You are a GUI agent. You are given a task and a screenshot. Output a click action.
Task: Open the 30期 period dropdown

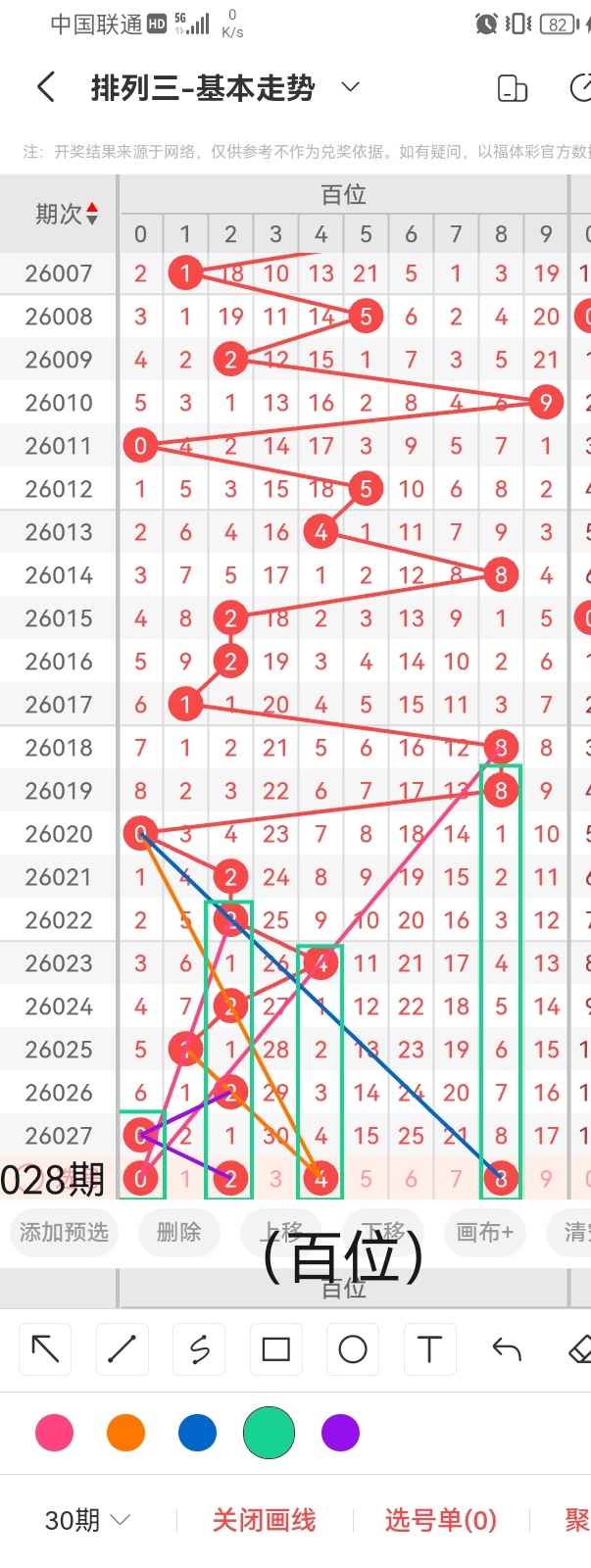click(x=87, y=1520)
